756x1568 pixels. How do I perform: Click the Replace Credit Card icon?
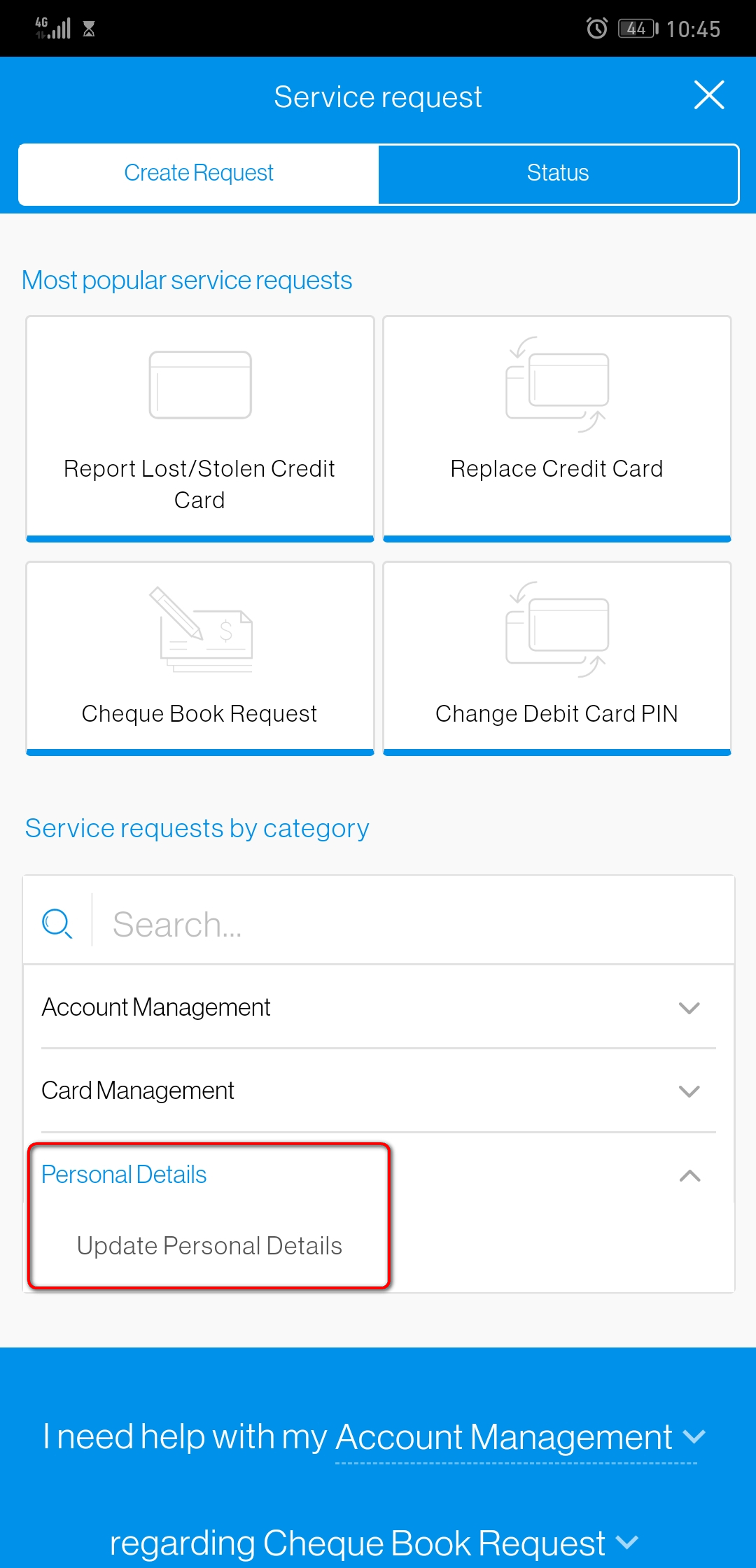[x=556, y=385]
